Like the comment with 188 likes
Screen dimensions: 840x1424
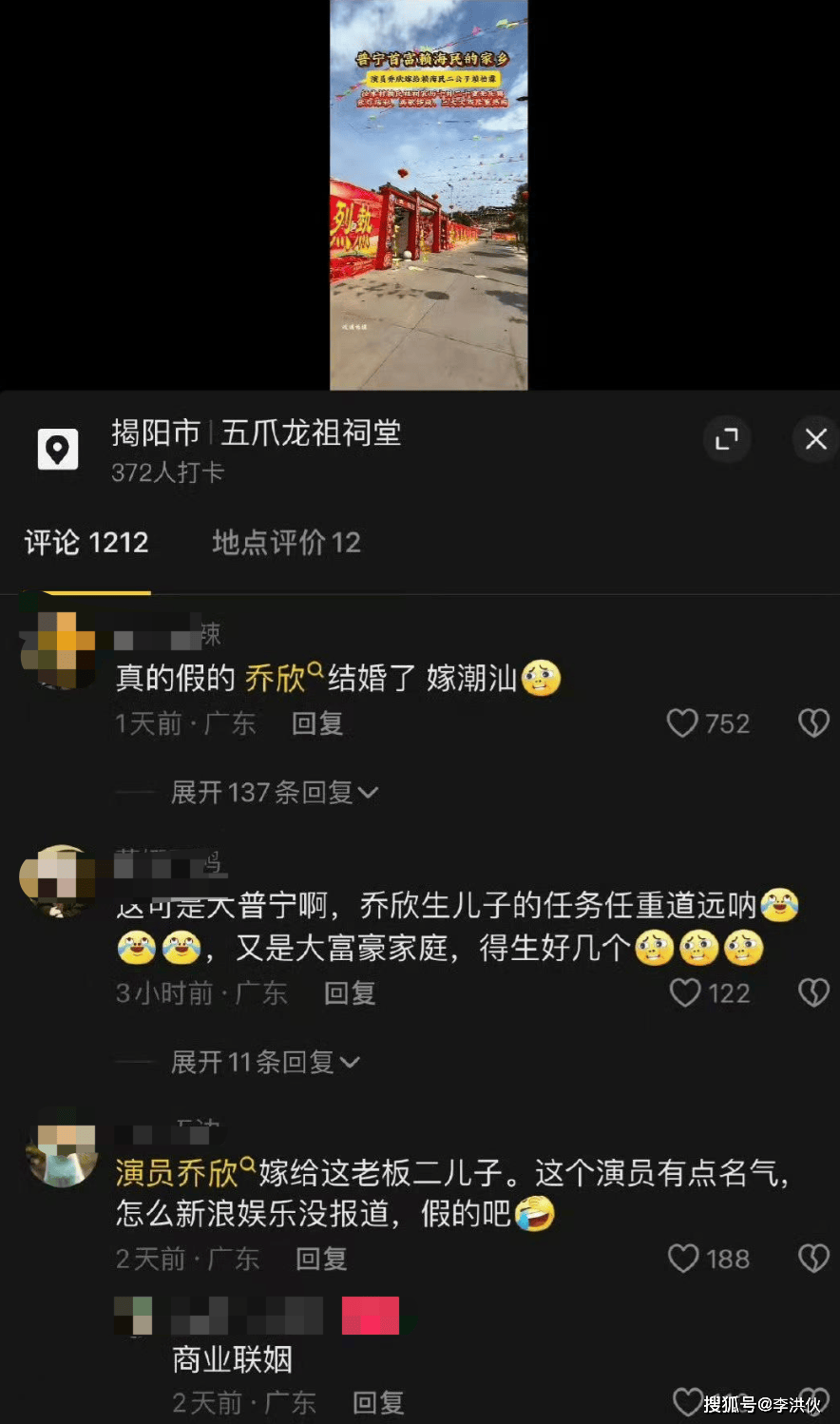[x=683, y=1259]
